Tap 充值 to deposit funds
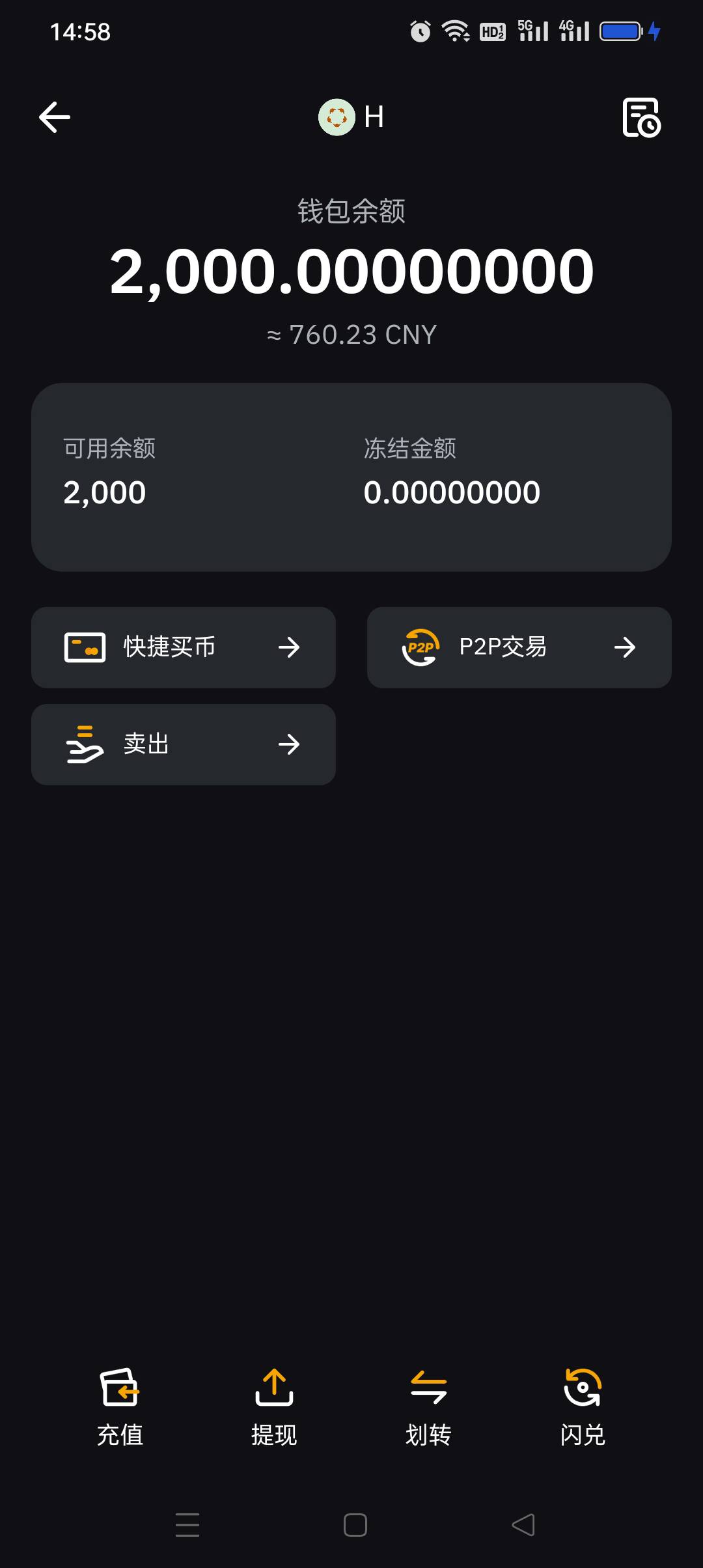Screen dimensions: 703x1568 120,1407
